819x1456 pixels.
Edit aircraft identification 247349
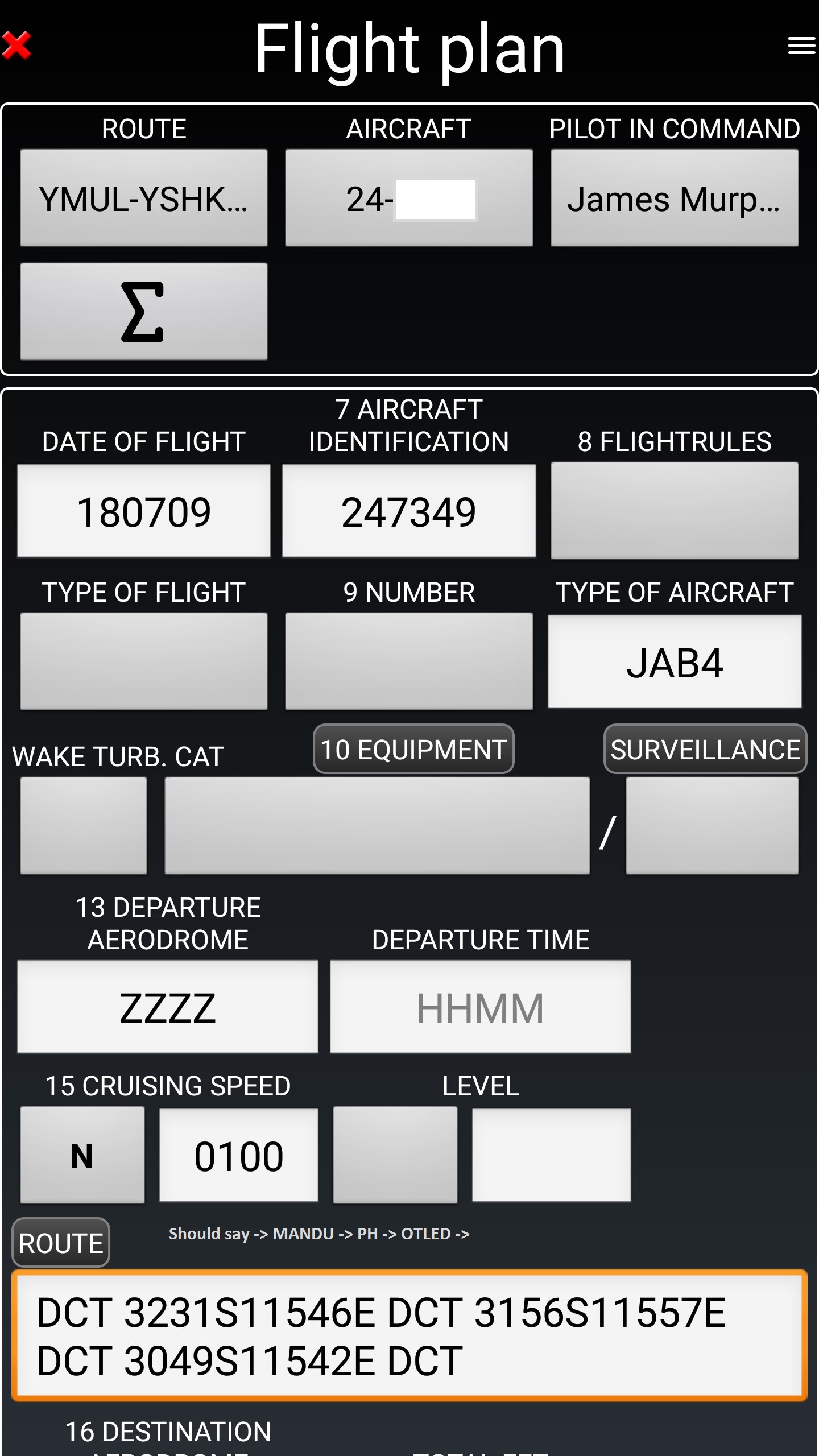[408, 511]
